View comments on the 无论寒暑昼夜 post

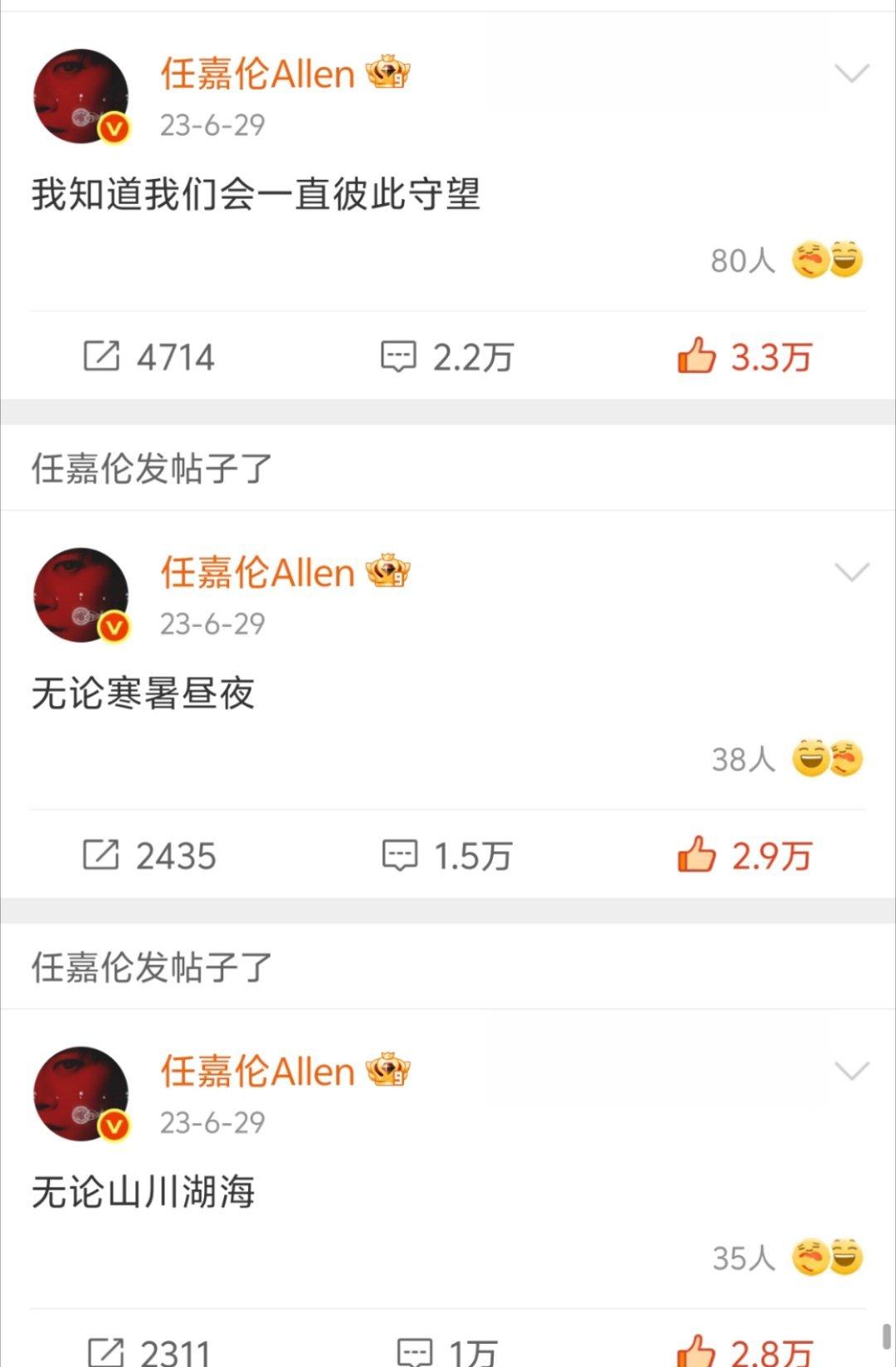[447, 856]
